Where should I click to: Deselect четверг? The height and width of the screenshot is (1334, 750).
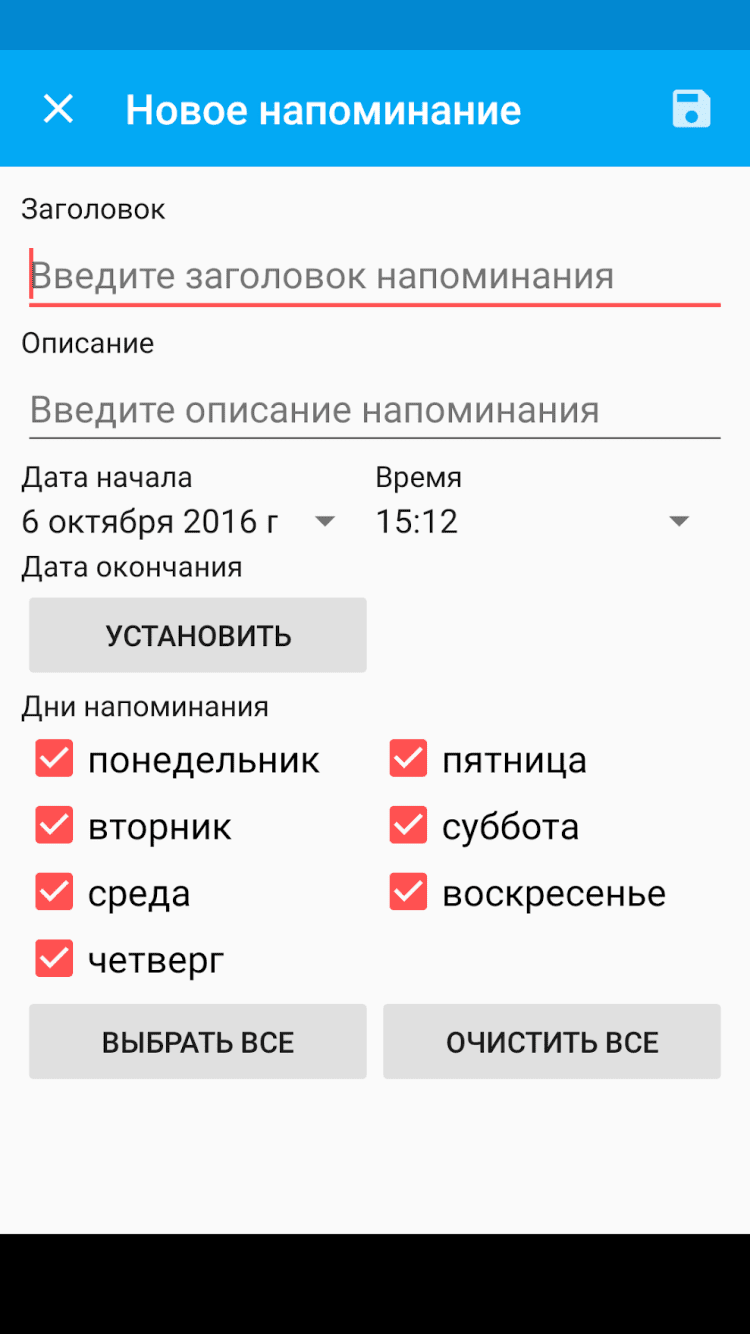click(54, 958)
